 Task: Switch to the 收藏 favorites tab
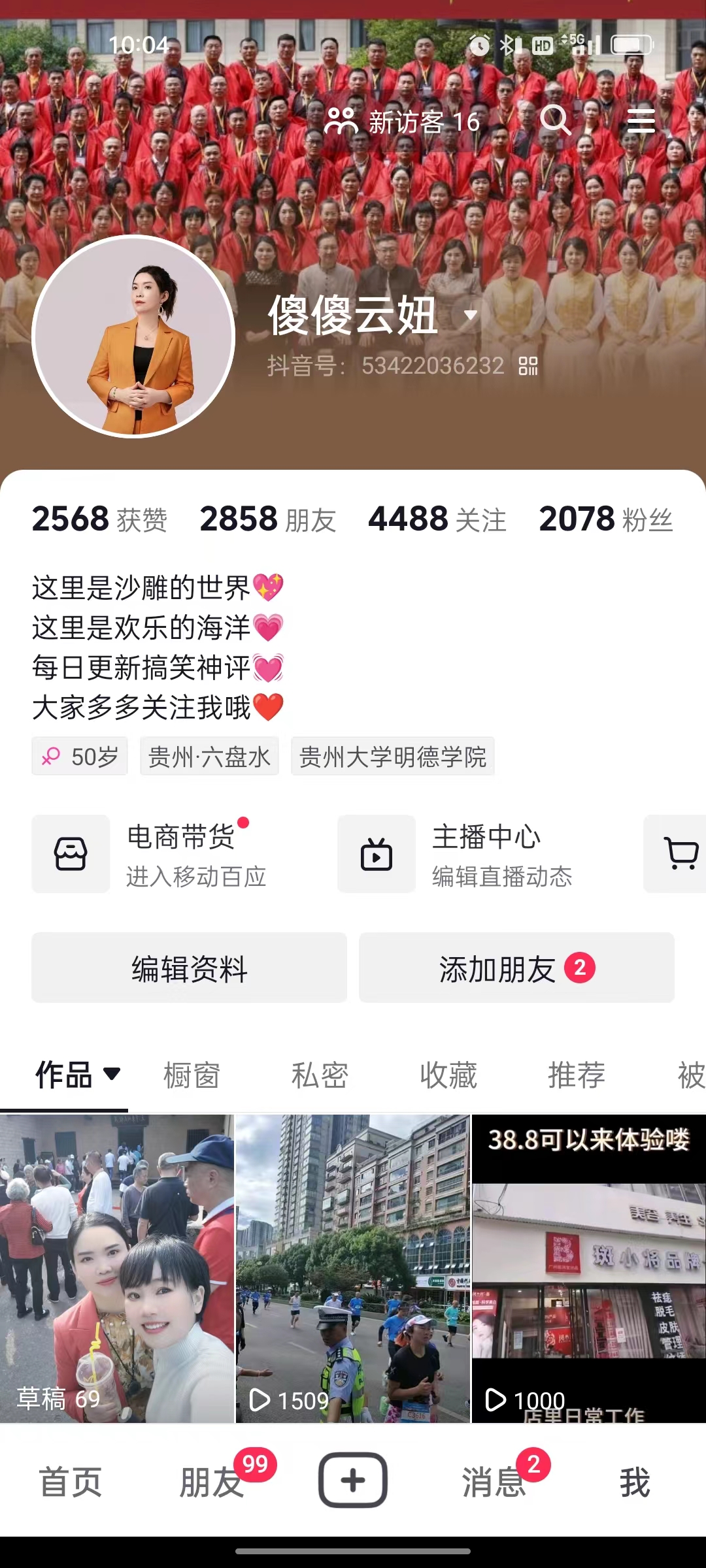pyautogui.click(x=448, y=1075)
